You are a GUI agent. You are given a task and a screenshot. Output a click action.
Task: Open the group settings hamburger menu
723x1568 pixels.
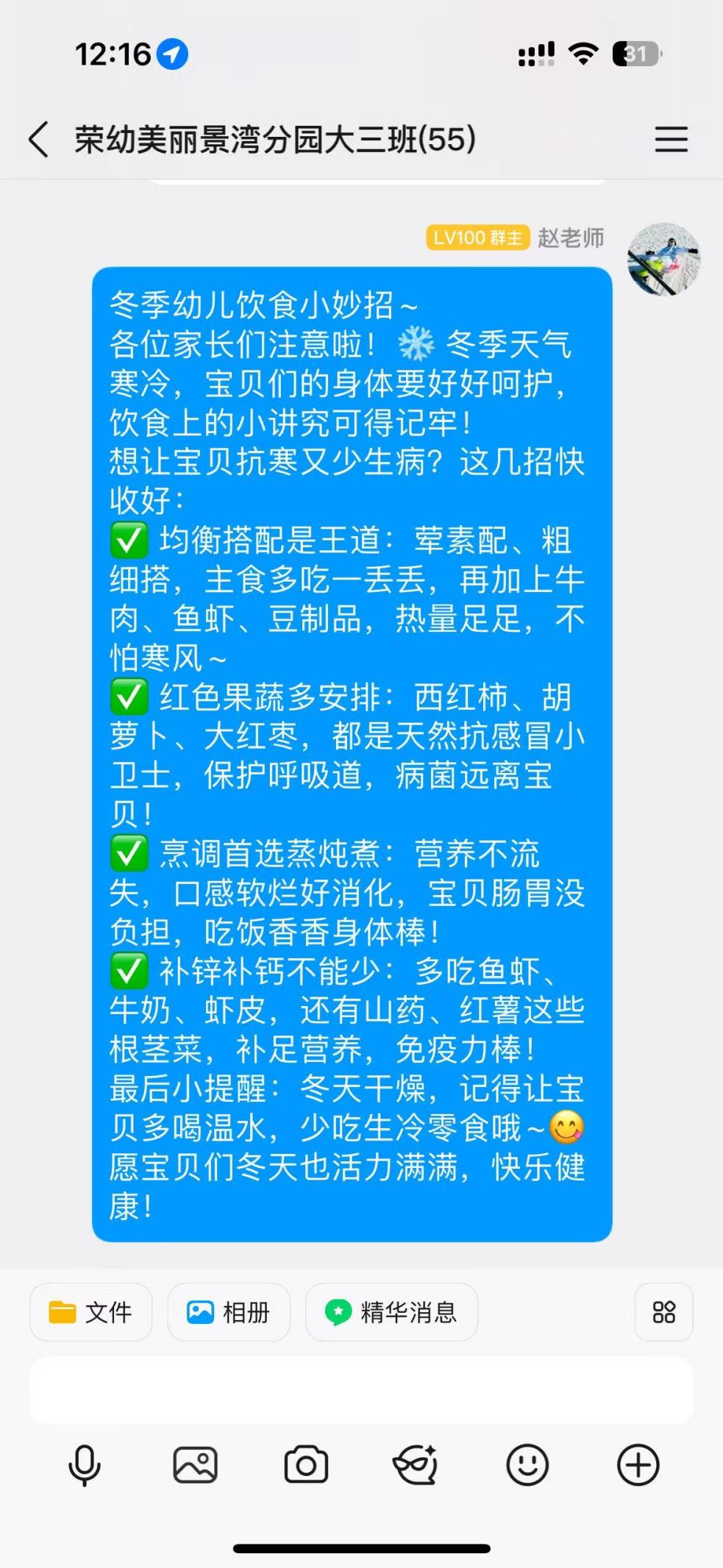pos(672,138)
